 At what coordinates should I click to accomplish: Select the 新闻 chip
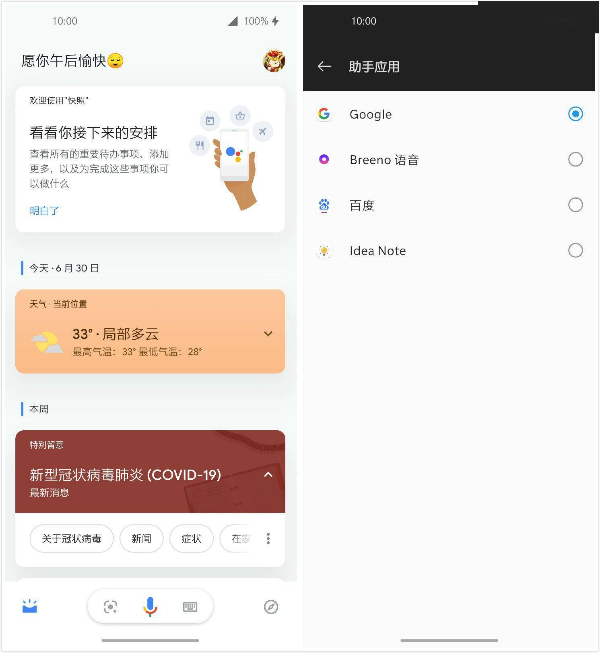pyautogui.click(x=141, y=539)
